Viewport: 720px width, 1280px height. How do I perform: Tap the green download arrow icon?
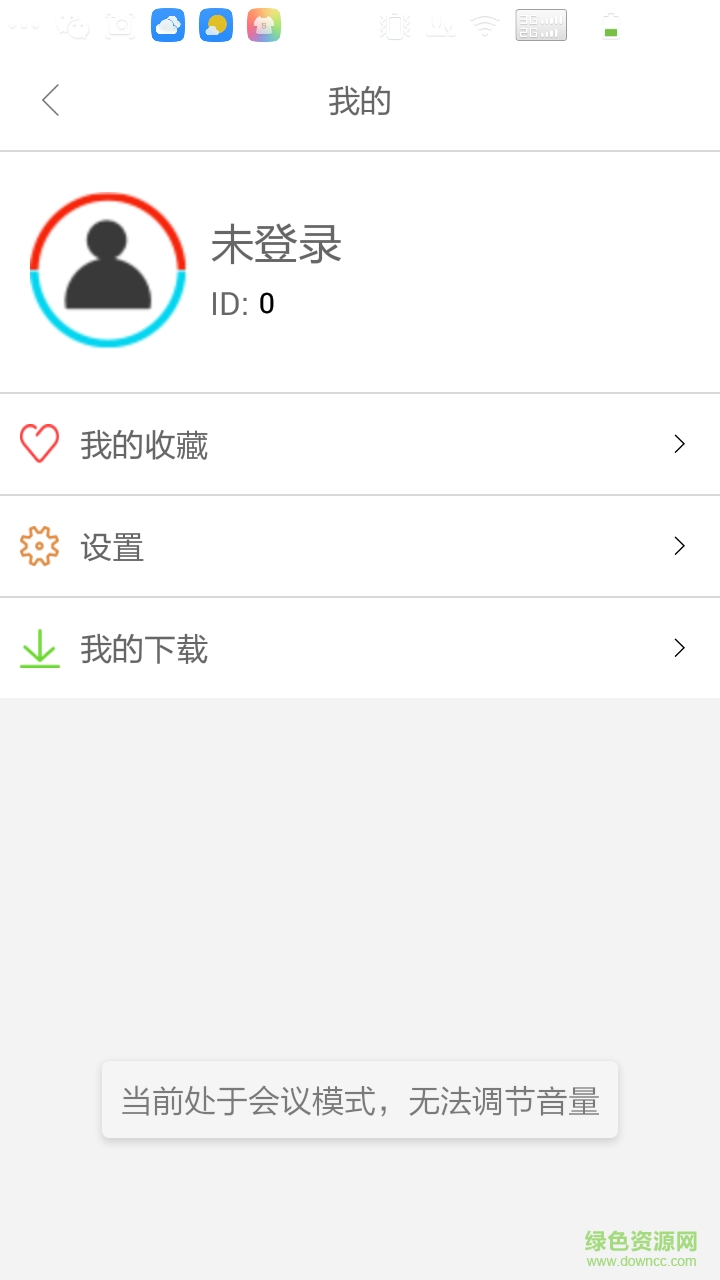(38, 649)
